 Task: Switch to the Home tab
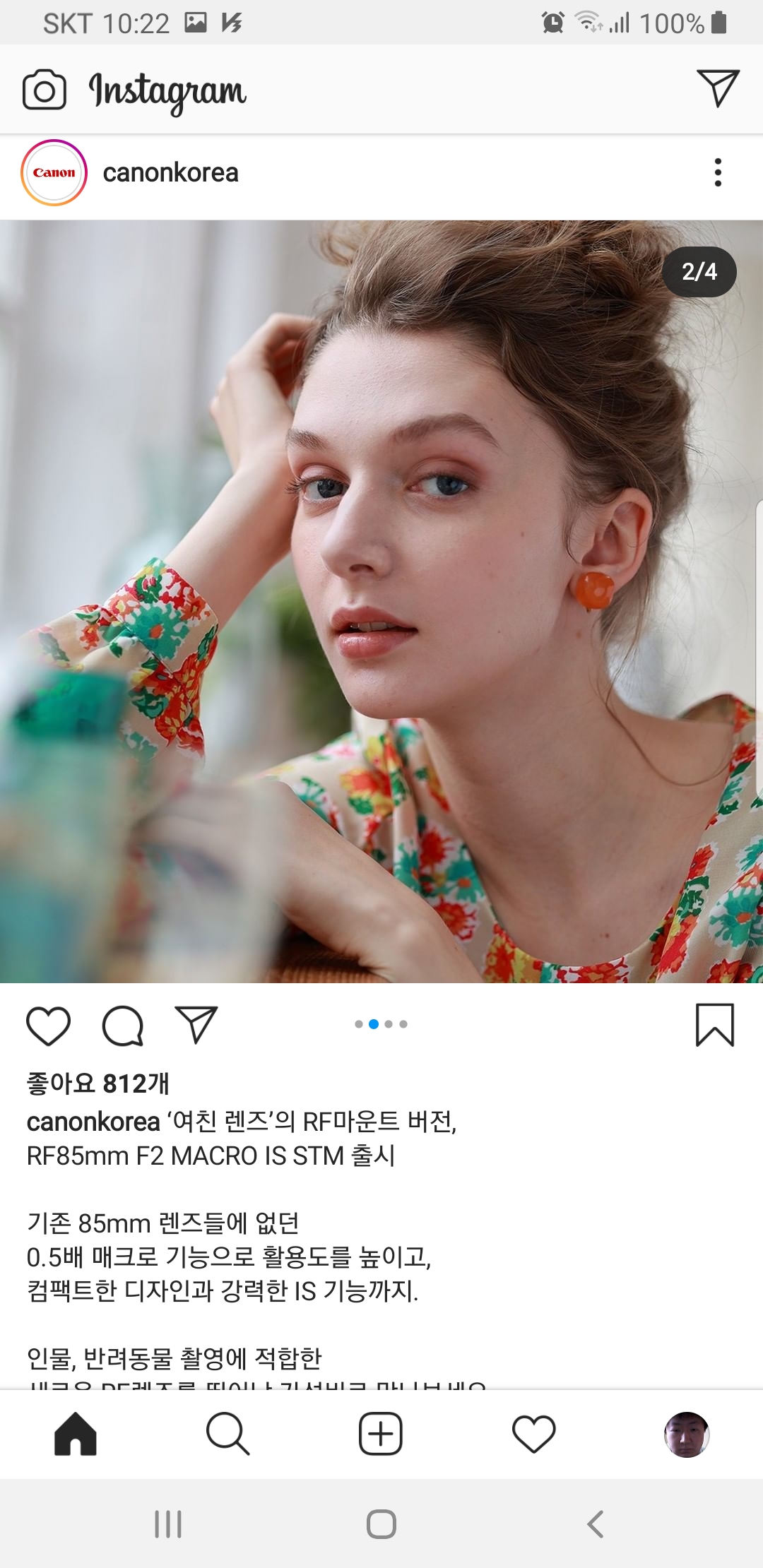click(76, 1435)
